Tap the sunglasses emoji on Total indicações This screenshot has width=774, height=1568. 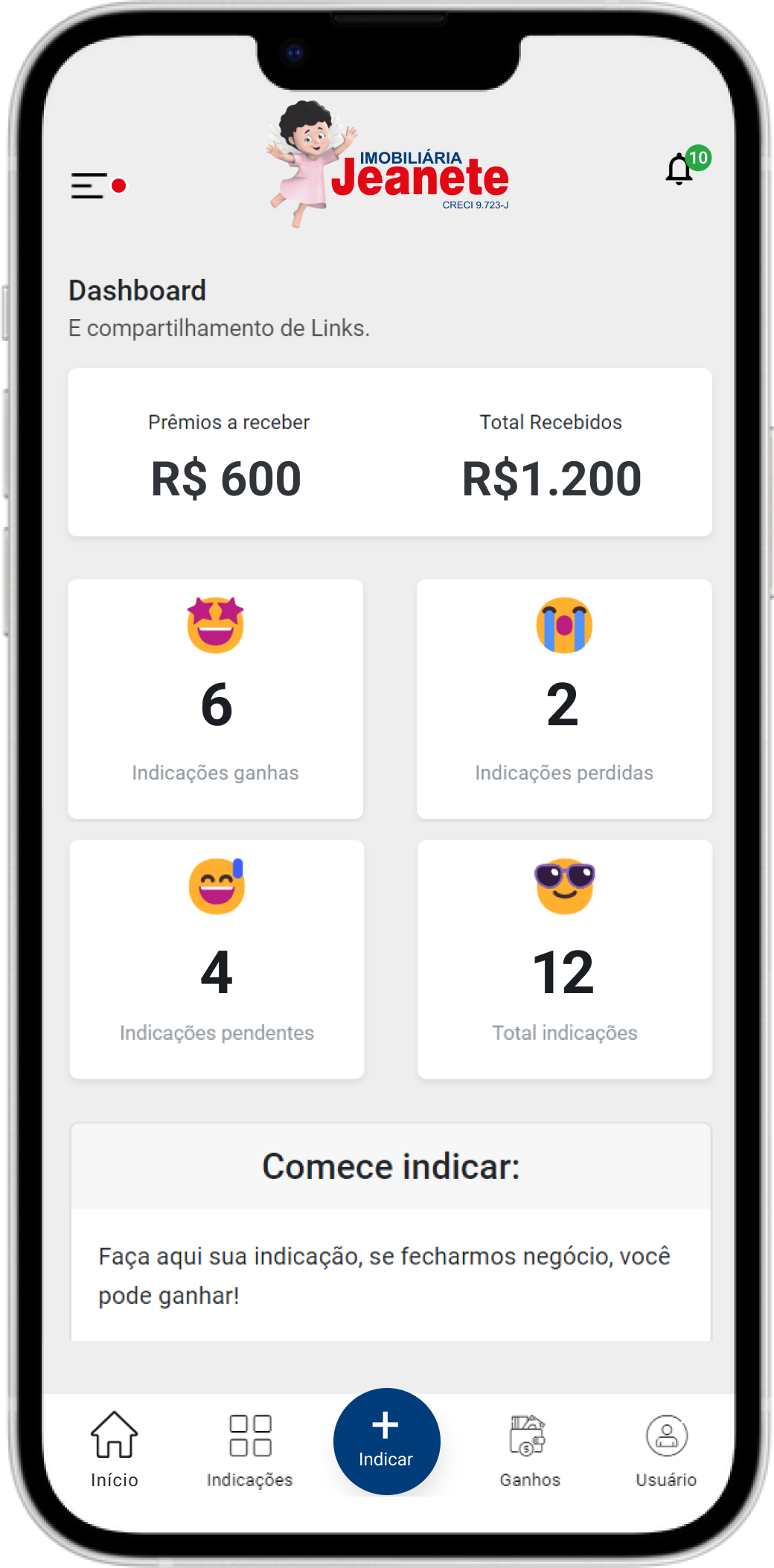[564, 887]
